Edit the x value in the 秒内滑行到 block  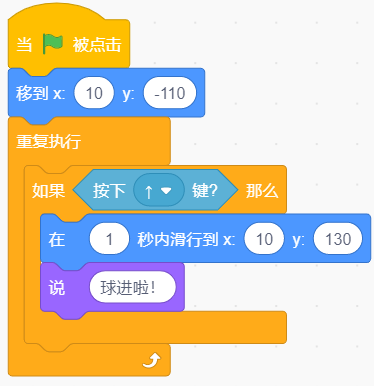point(264,239)
